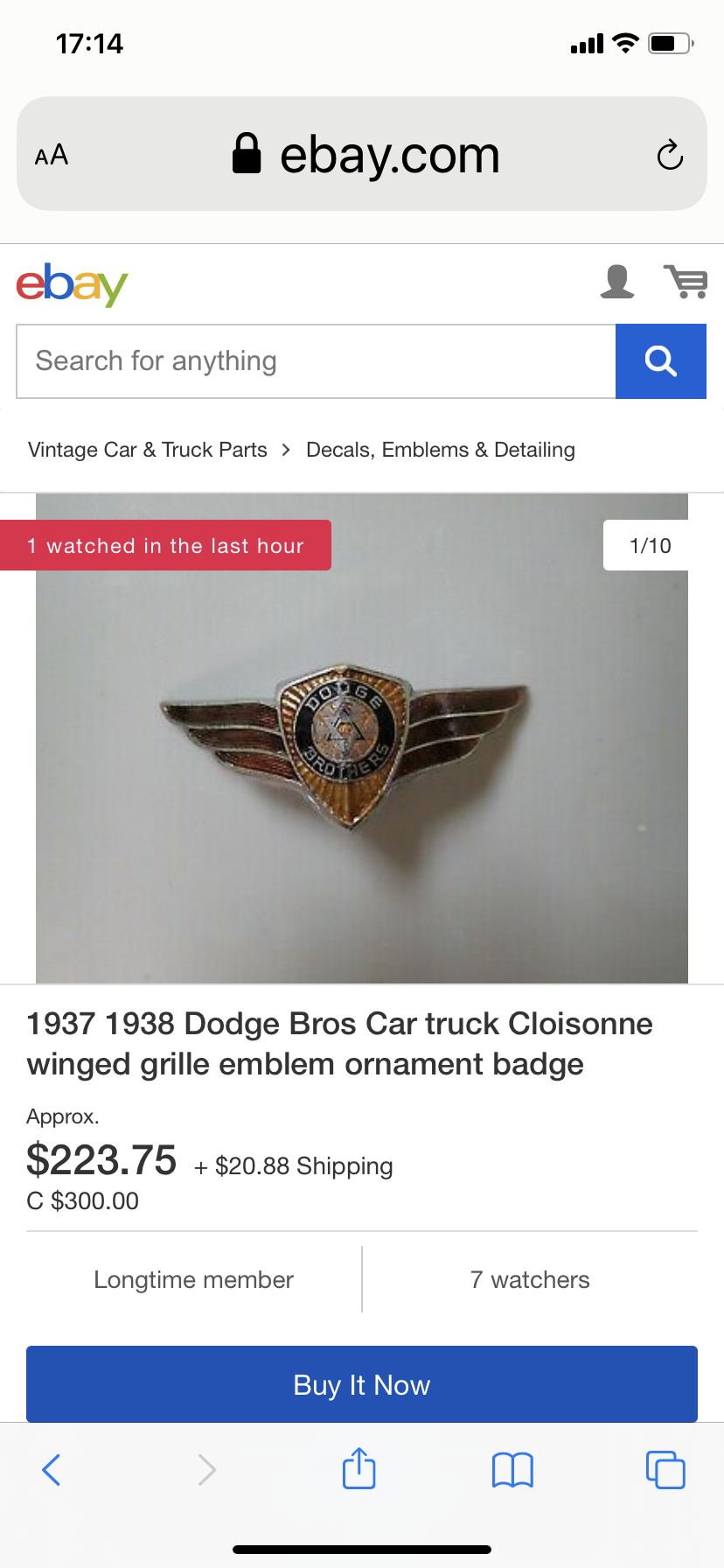Viewport: 724px width, 1568px height.
Task: Open Vintage Car & Truck Parts category
Action: point(148,450)
